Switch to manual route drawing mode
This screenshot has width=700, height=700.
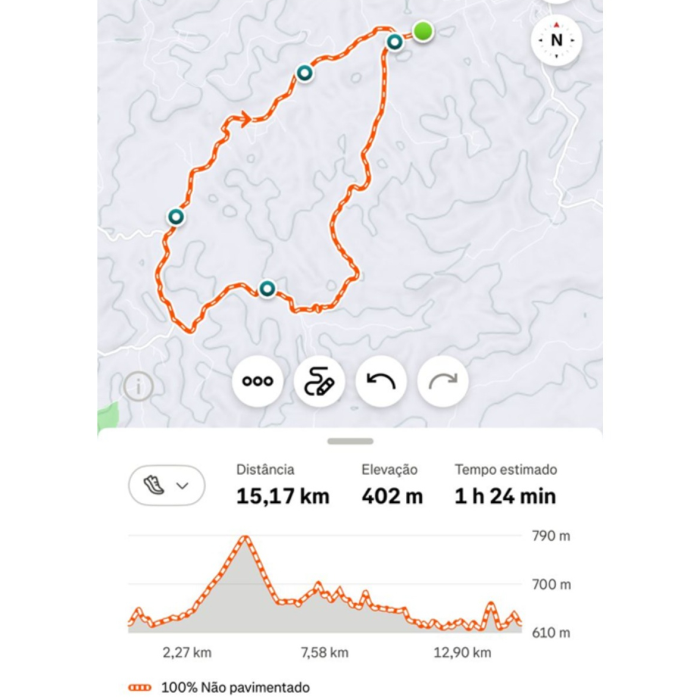320,381
